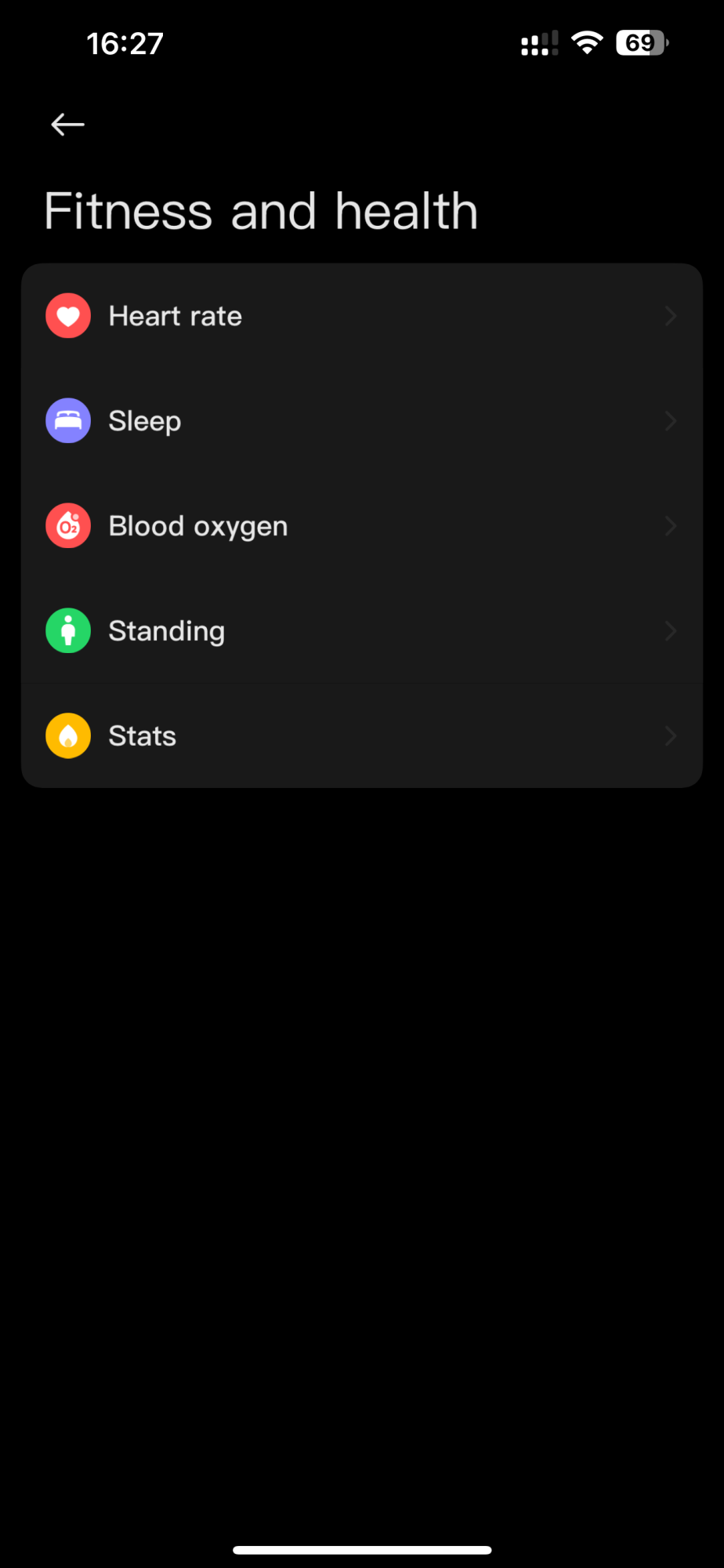The height and width of the screenshot is (1568, 724).
Task: Open Heart rate settings
Action: 360,316
